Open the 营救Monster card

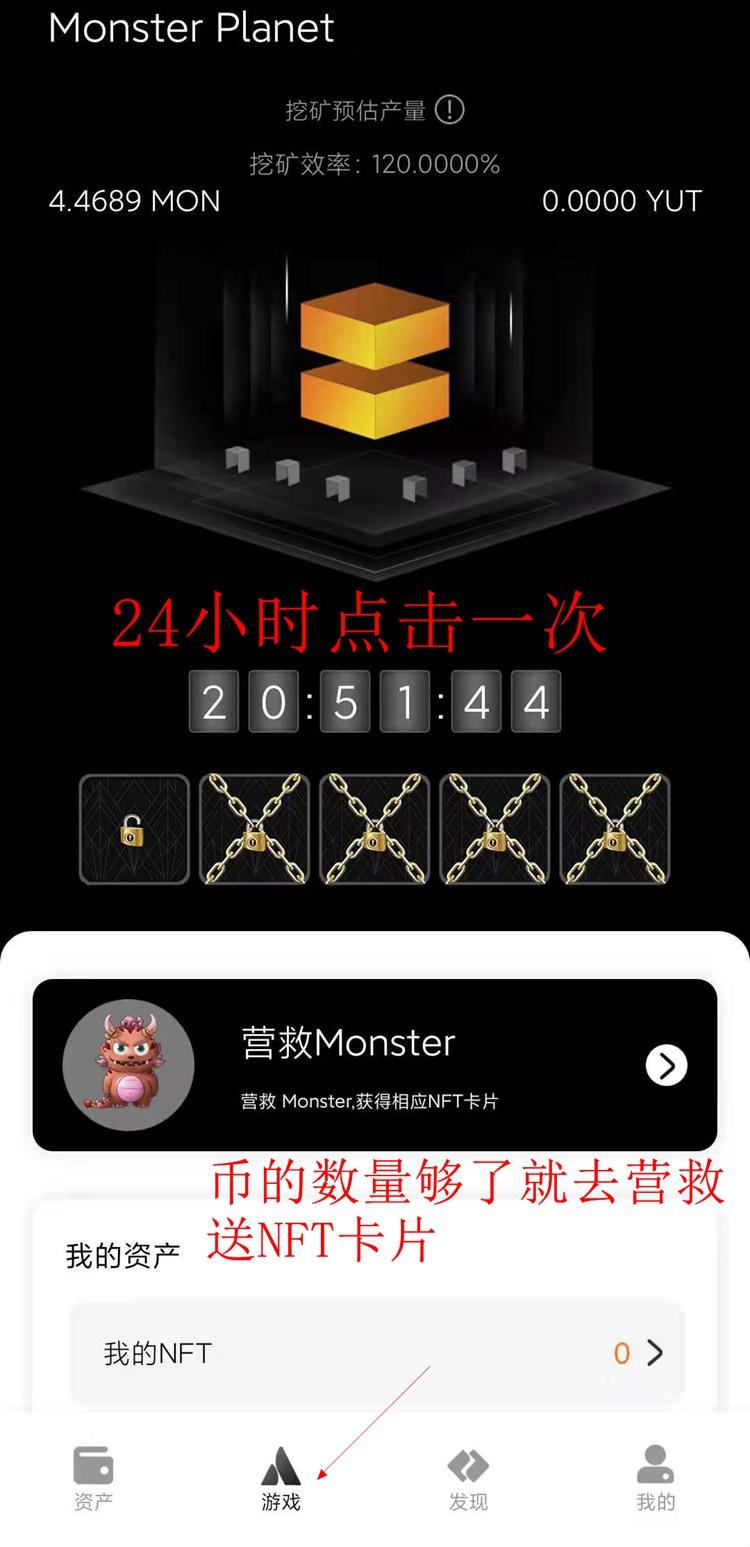374,1065
